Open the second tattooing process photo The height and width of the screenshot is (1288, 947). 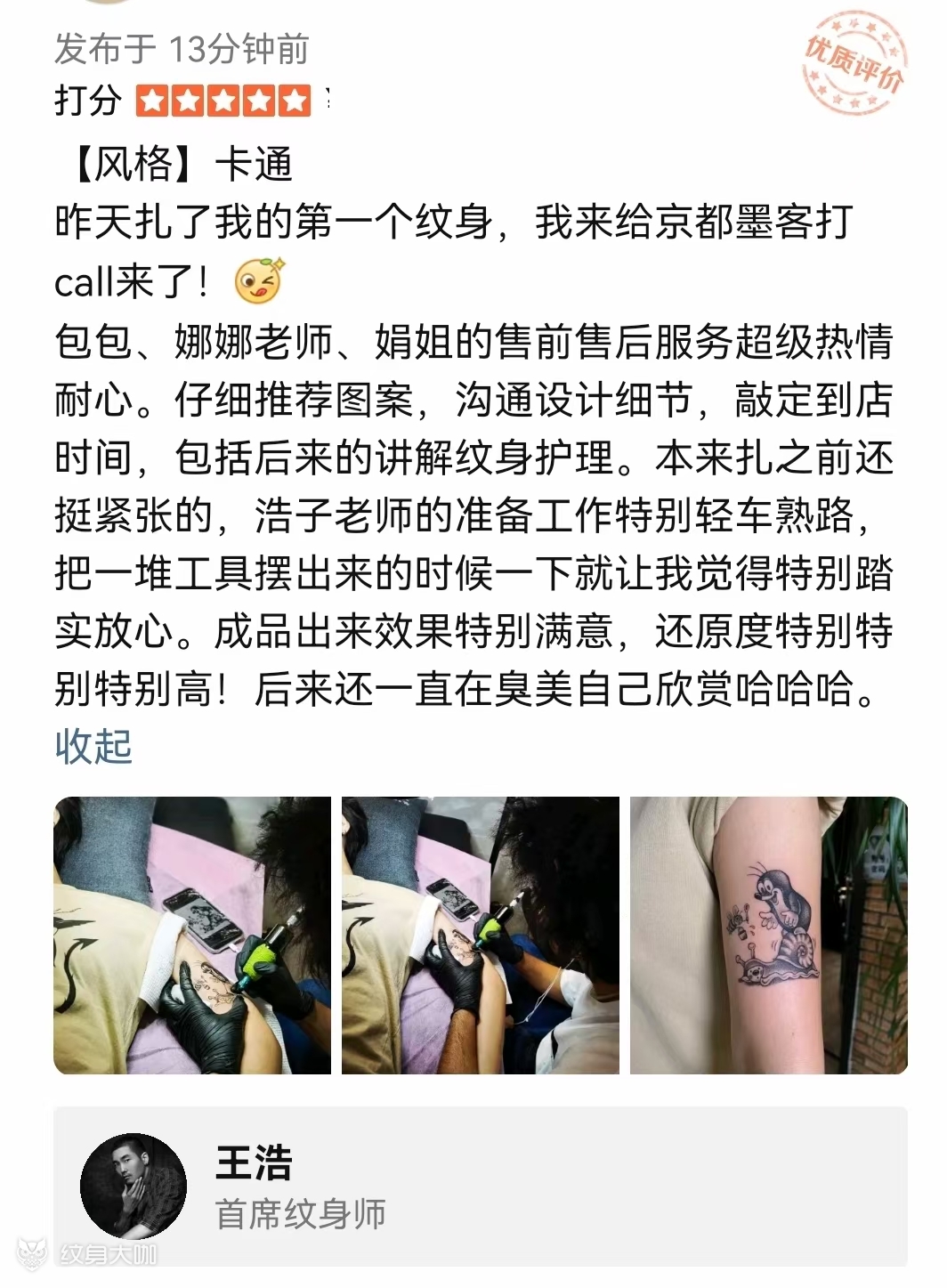click(x=481, y=936)
